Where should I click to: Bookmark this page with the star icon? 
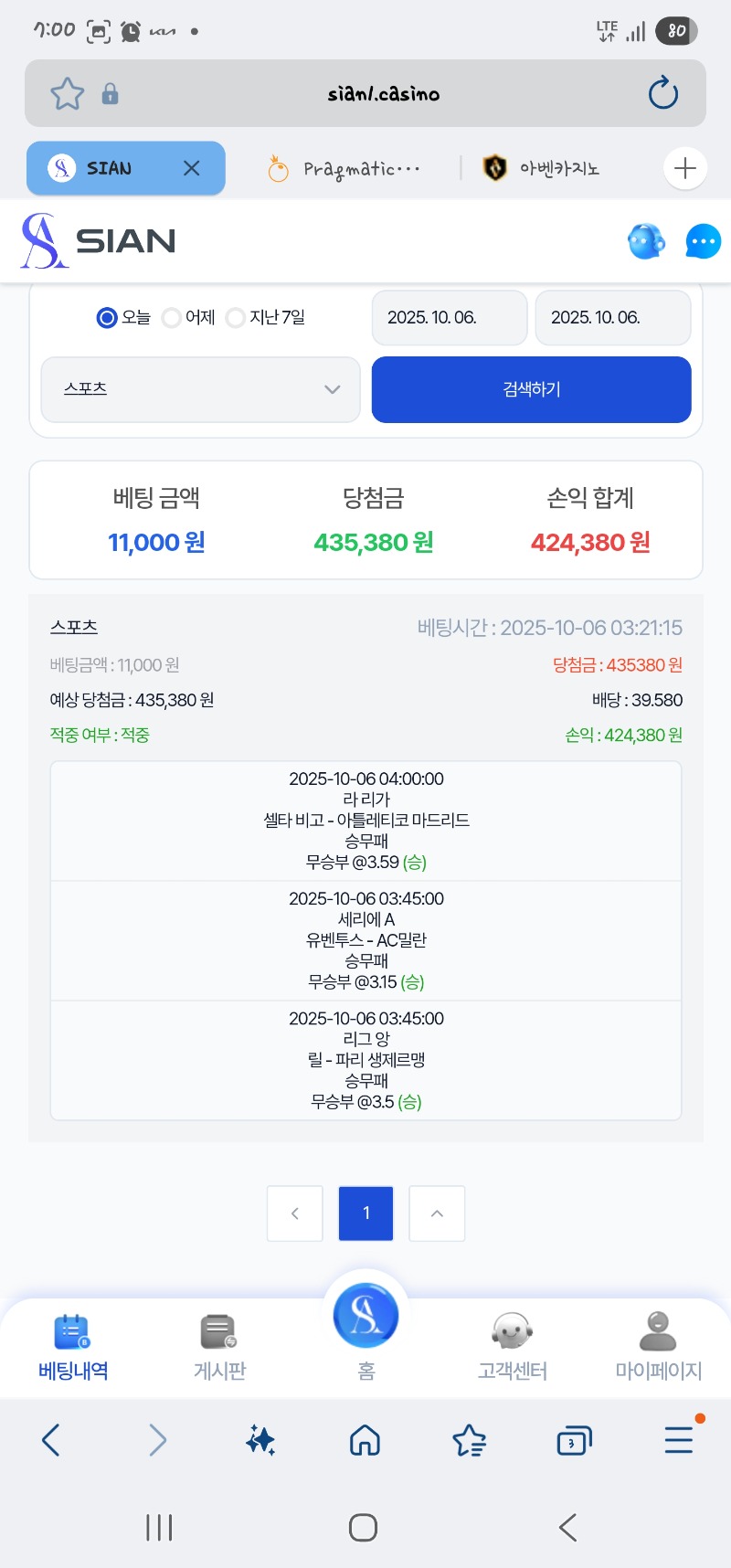[x=67, y=93]
